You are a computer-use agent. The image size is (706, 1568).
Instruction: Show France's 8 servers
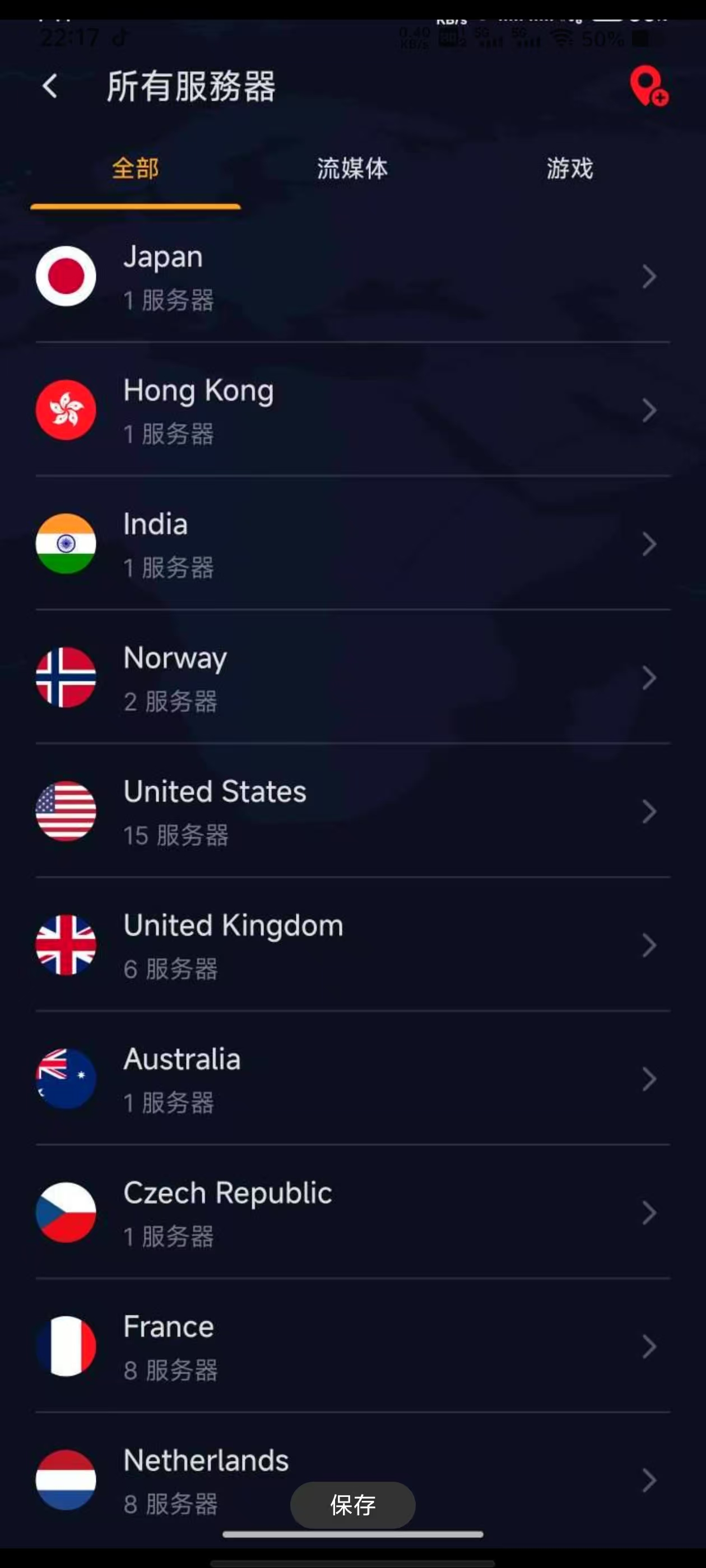pyautogui.click(x=352, y=1346)
